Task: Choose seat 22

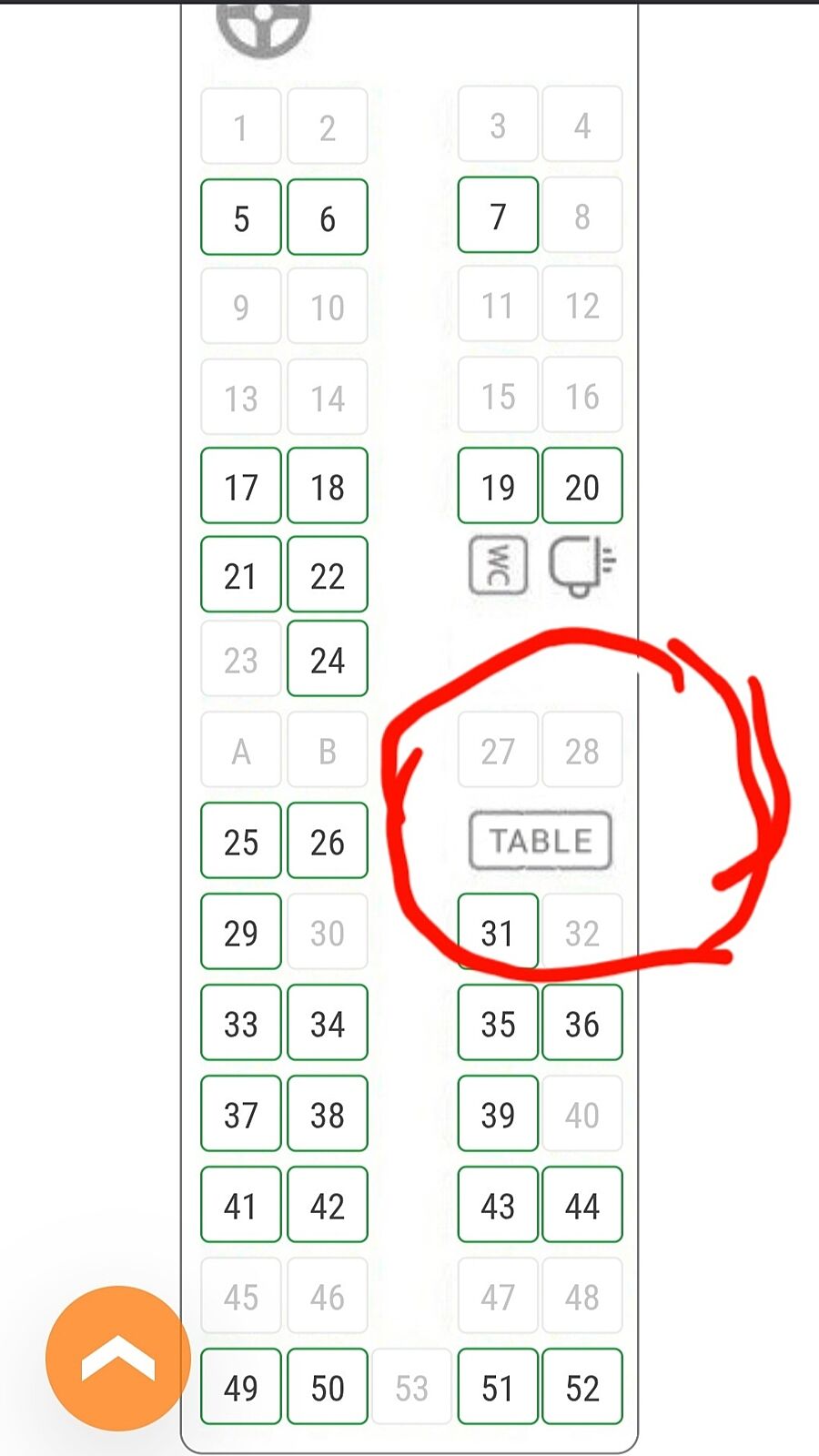Action: 327,574
